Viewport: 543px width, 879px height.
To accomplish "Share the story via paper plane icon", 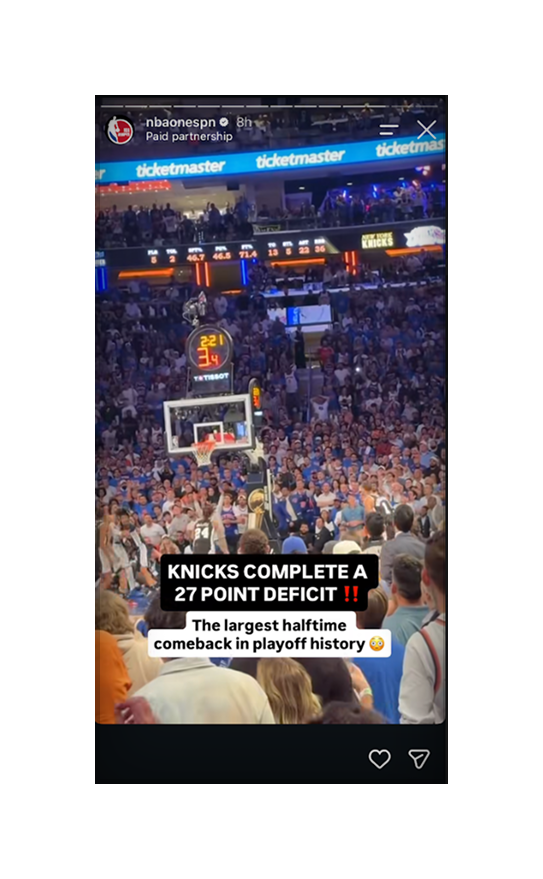I will (419, 758).
